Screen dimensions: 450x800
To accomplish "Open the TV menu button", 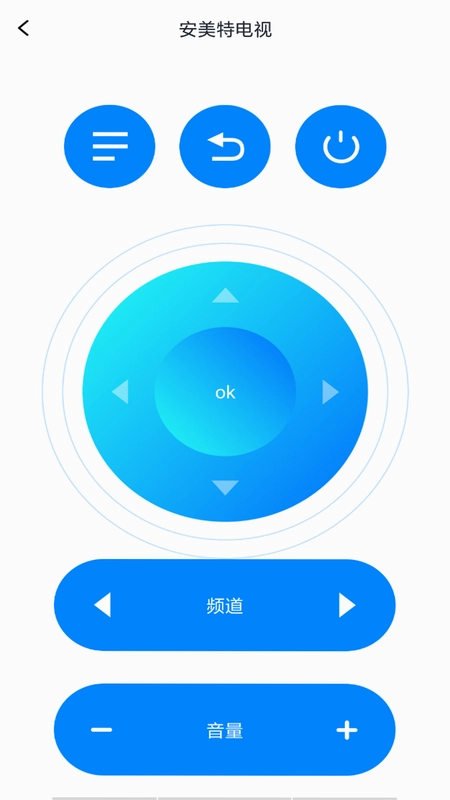I will tap(110, 146).
